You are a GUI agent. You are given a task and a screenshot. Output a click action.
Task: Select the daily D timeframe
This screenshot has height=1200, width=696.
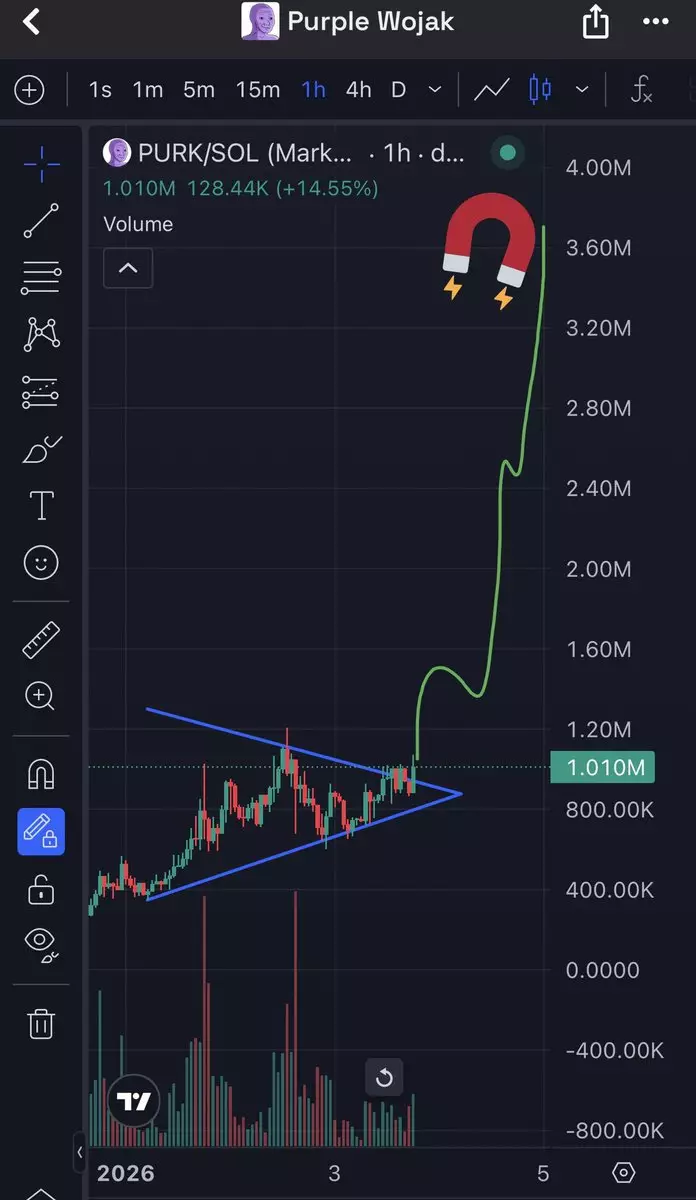398,90
